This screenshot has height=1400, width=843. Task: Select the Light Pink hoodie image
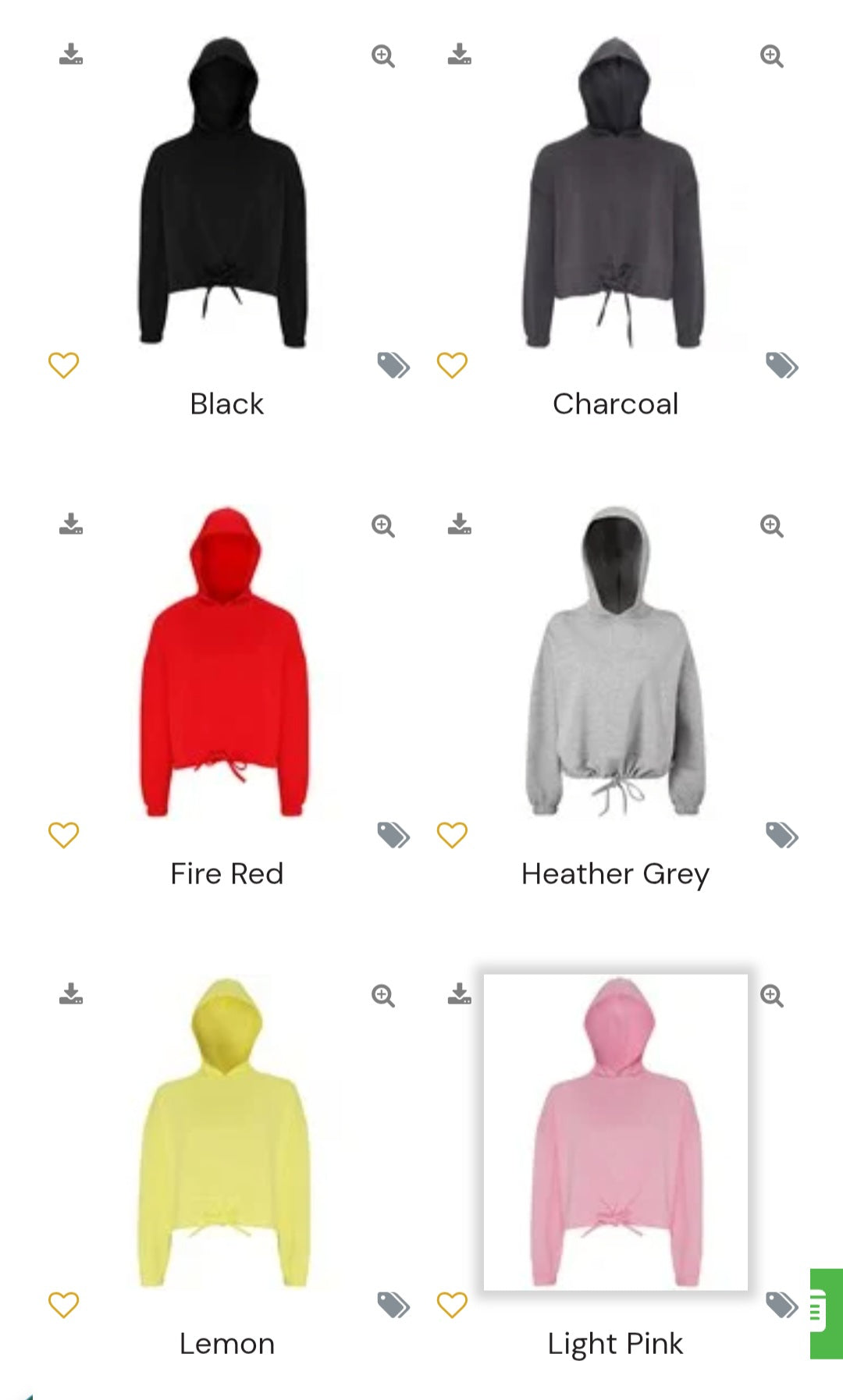point(615,1132)
